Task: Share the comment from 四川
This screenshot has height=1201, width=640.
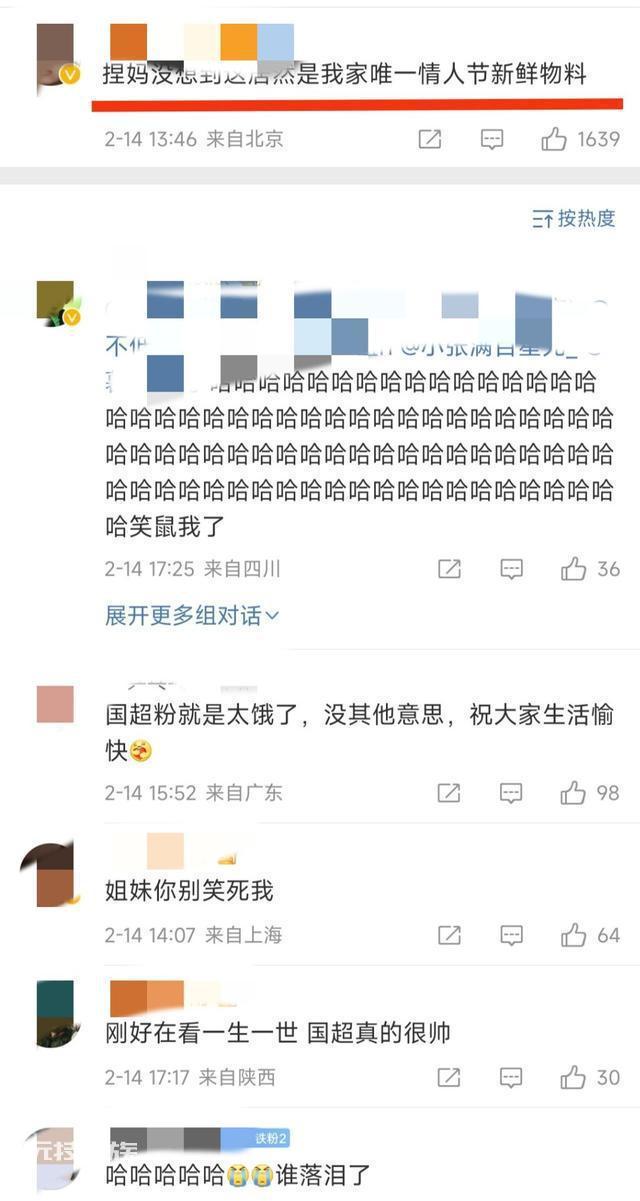Action: 449,569
